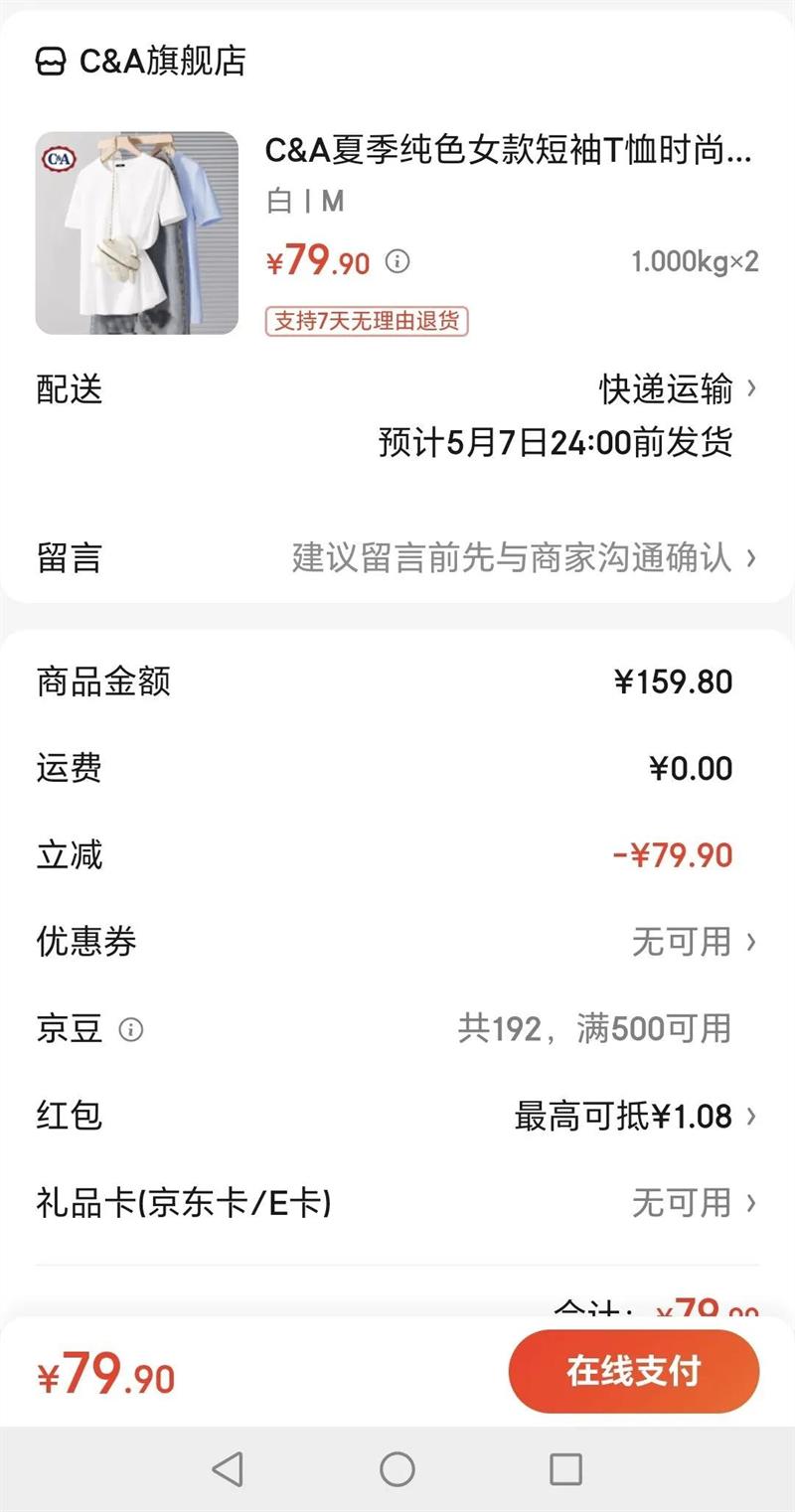Tap the price info icon beside ¥79.90
The width and height of the screenshot is (795, 1512).
(x=397, y=262)
